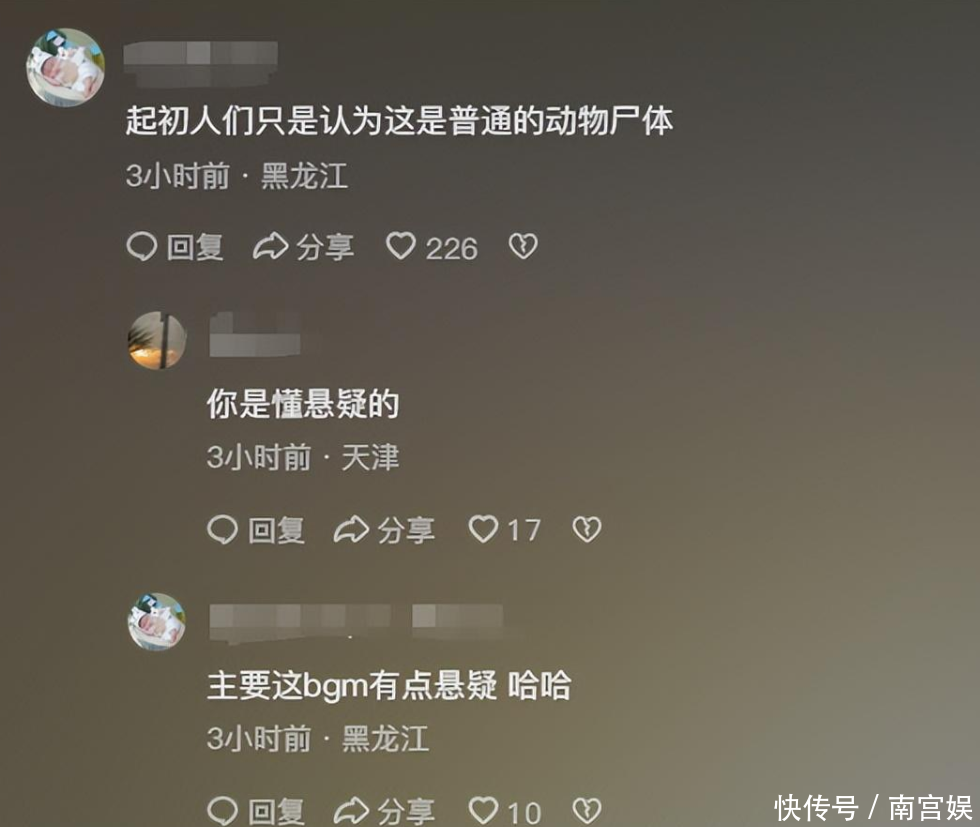980x827 pixels.
Task: Dislike the bgm有点悬疑 comment
Action: 587,809
